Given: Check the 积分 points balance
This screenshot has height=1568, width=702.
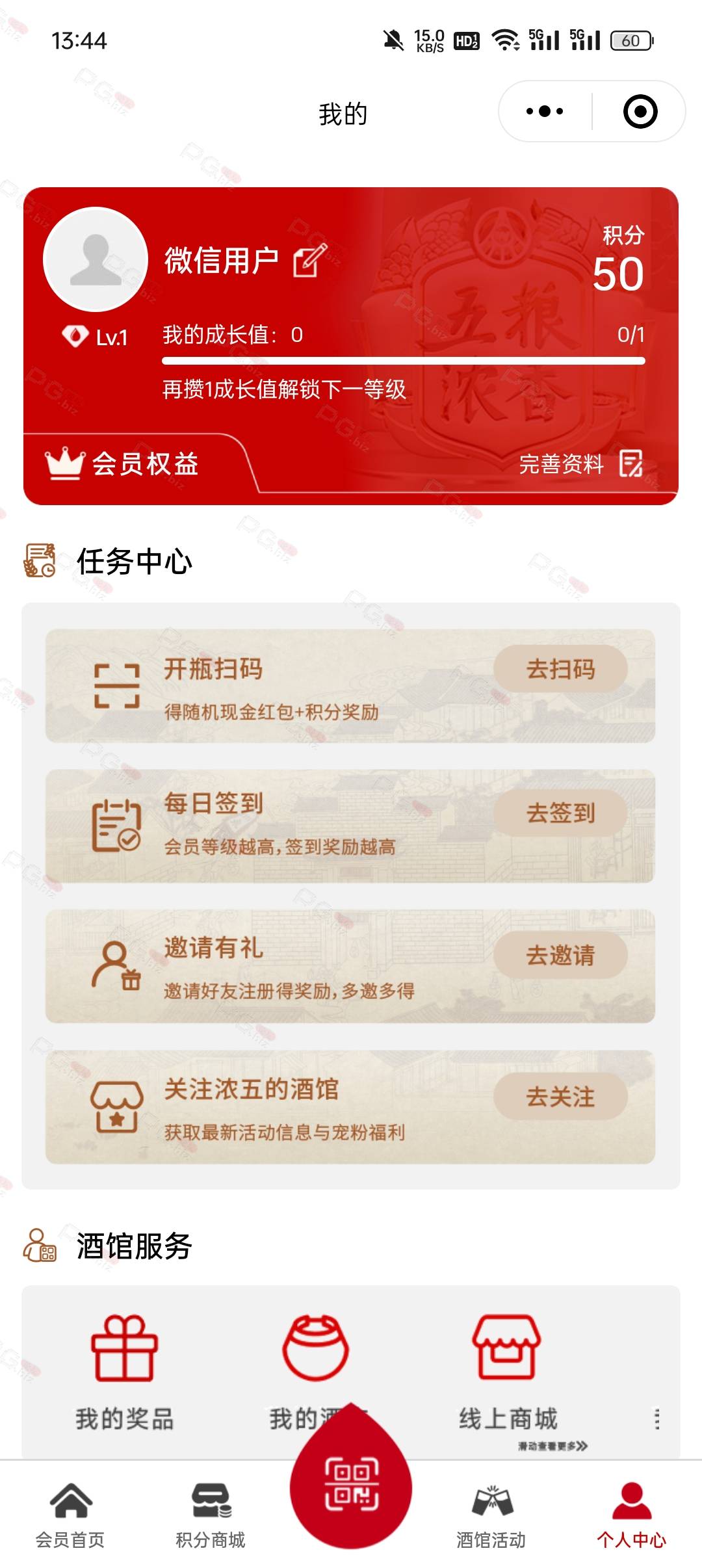Looking at the screenshot, I should [x=618, y=260].
